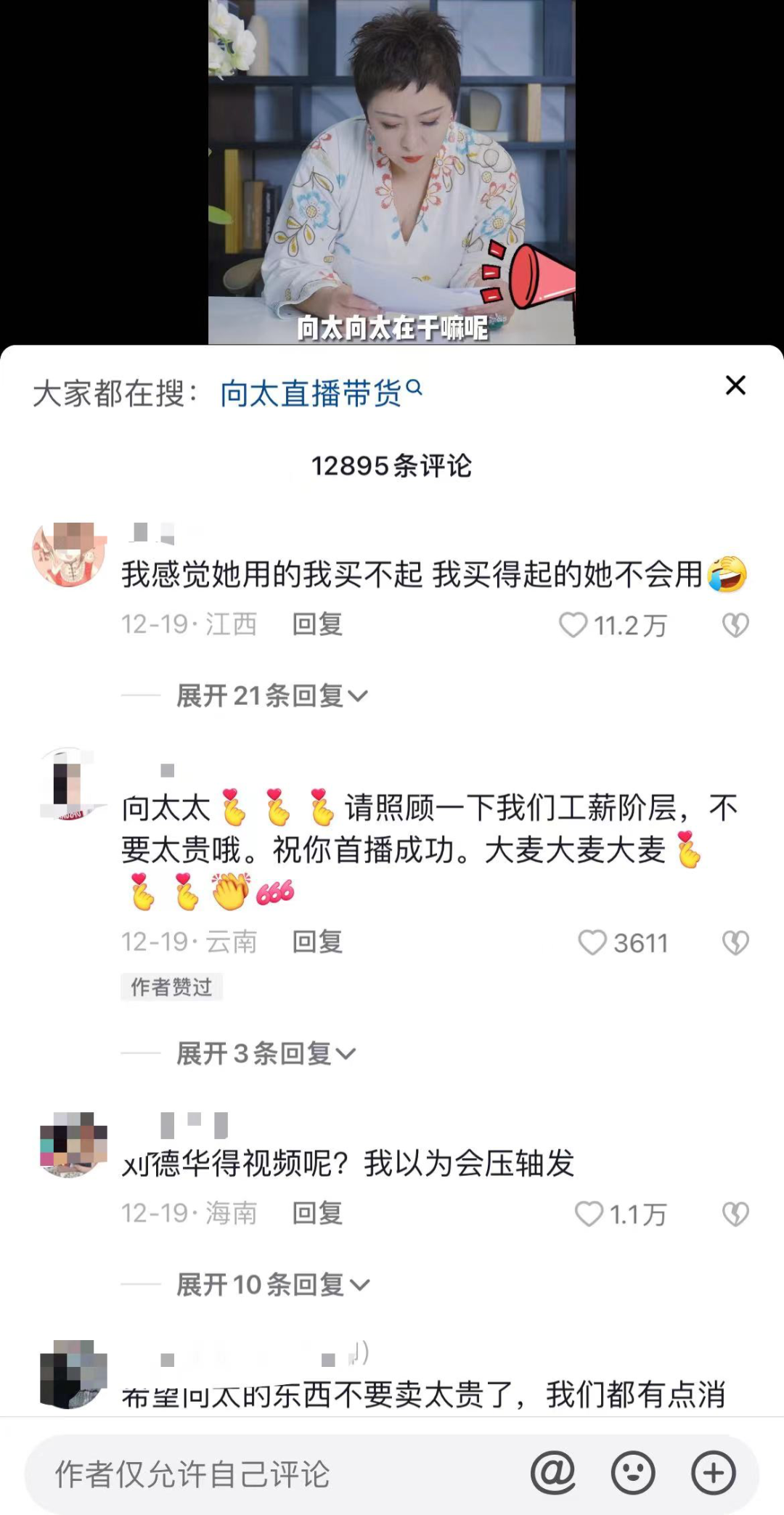
Task: Reply to the 海南 comment
Action: pyautogui.click(x=317, y=1213)
